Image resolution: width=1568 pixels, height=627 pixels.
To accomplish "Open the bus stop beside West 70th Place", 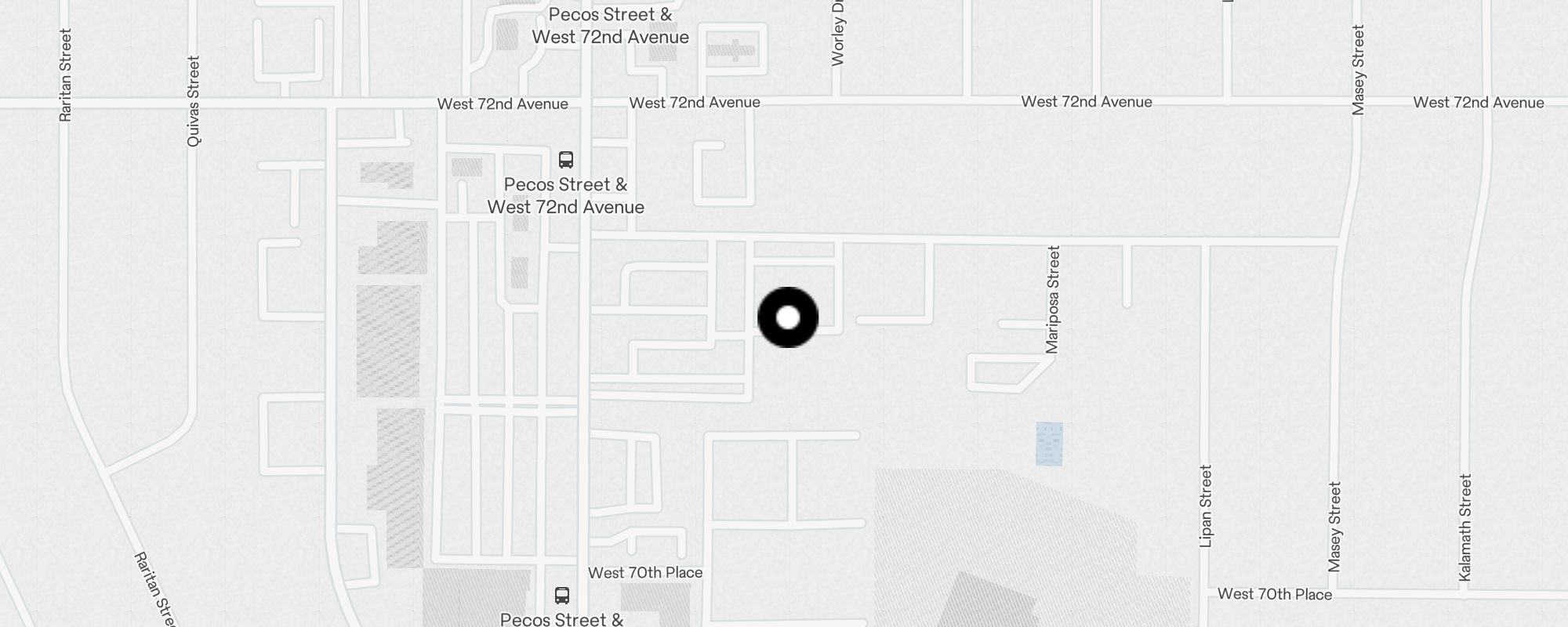I will coord(562,596).
